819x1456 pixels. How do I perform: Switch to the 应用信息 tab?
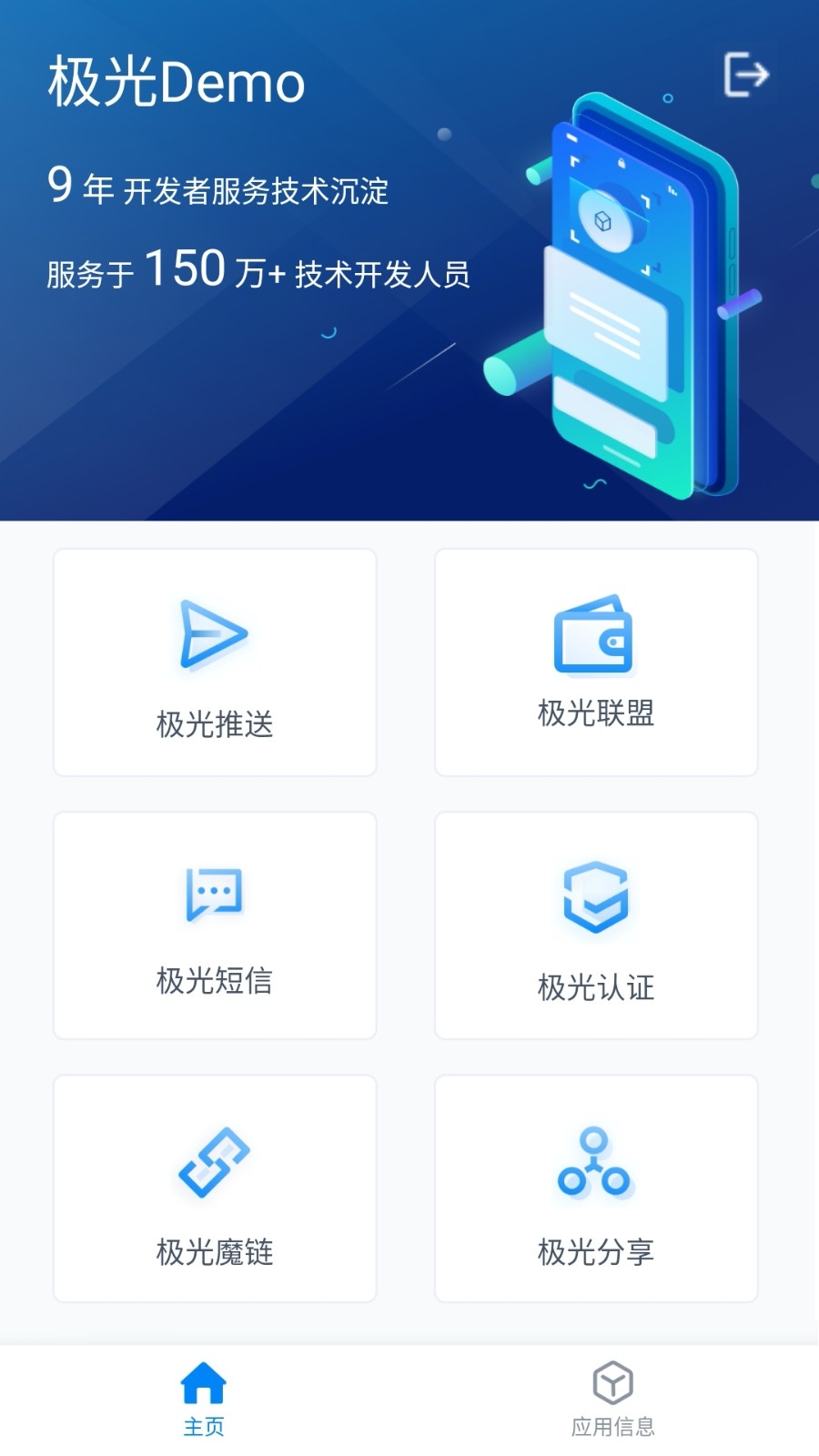[x=613, y=1400]
